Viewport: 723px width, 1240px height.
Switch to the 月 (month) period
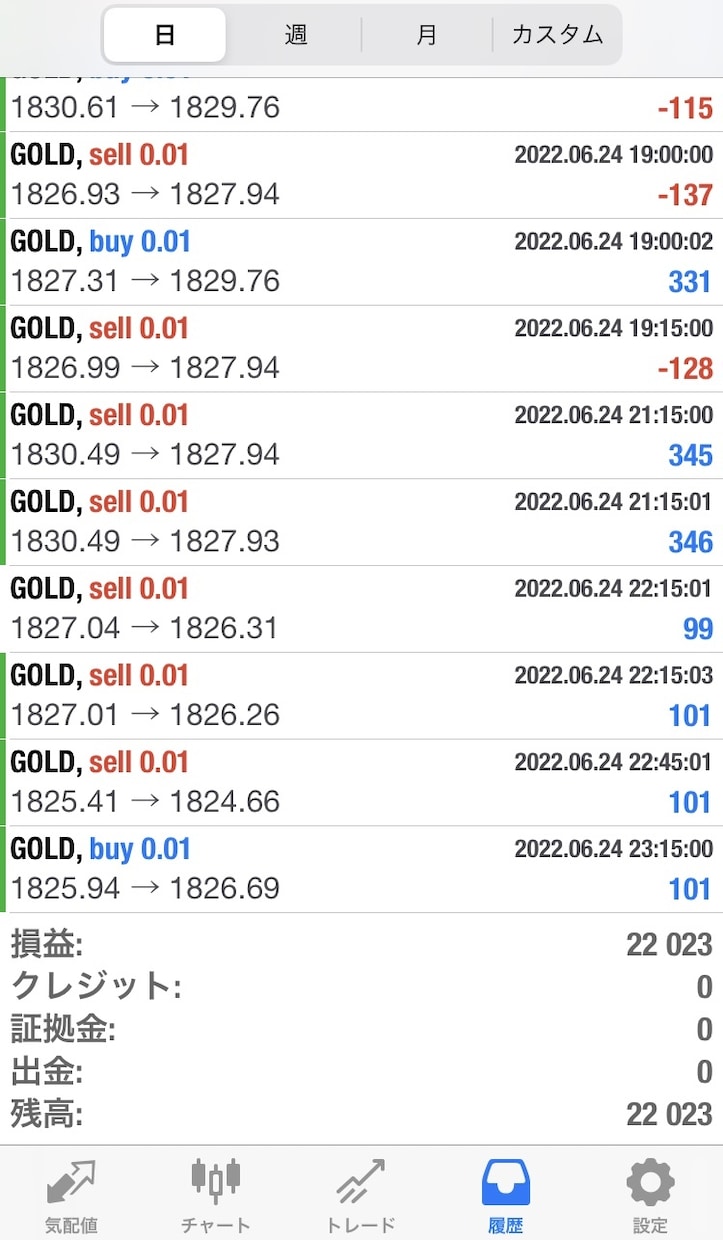point(426,35)
